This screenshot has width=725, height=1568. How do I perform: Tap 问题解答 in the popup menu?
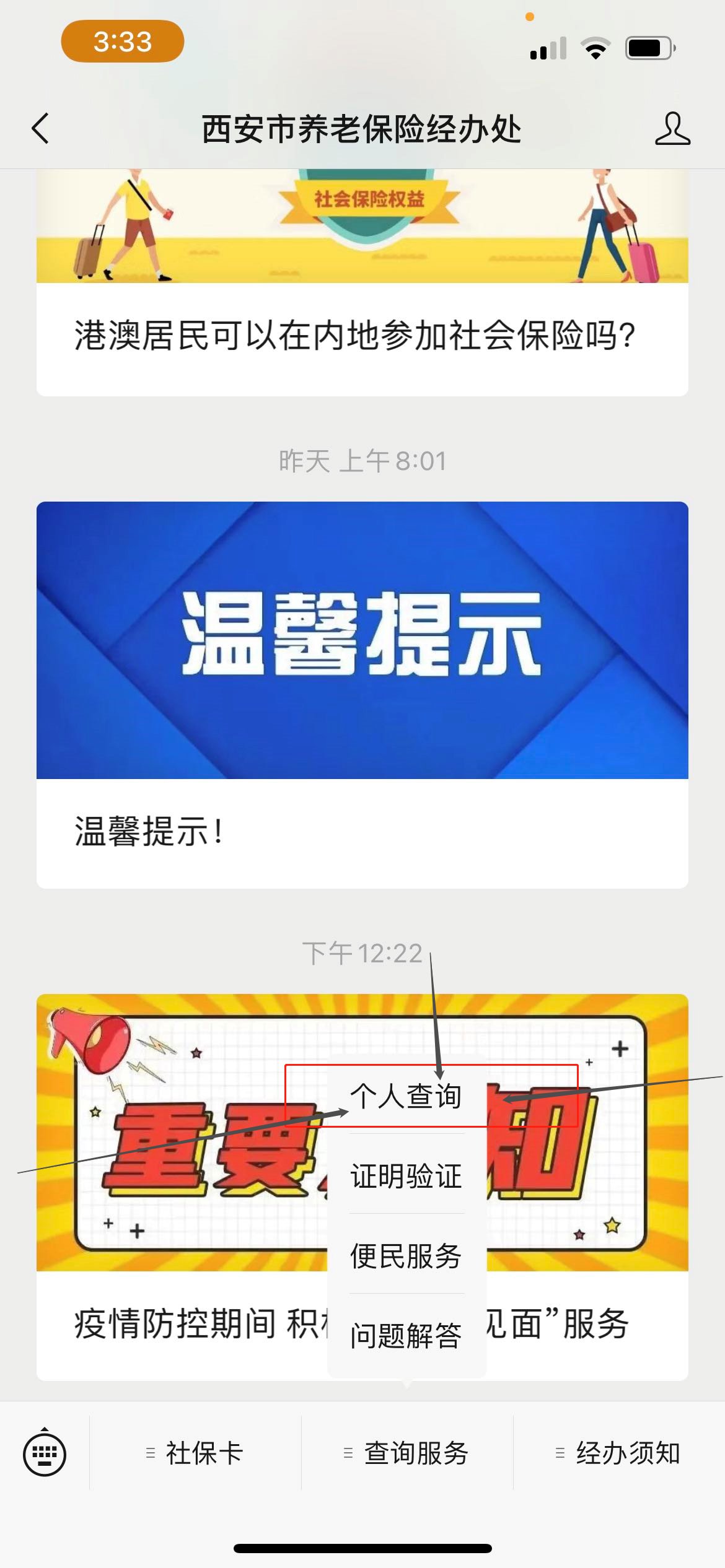pyautogui.click(x=406, y=1335)
